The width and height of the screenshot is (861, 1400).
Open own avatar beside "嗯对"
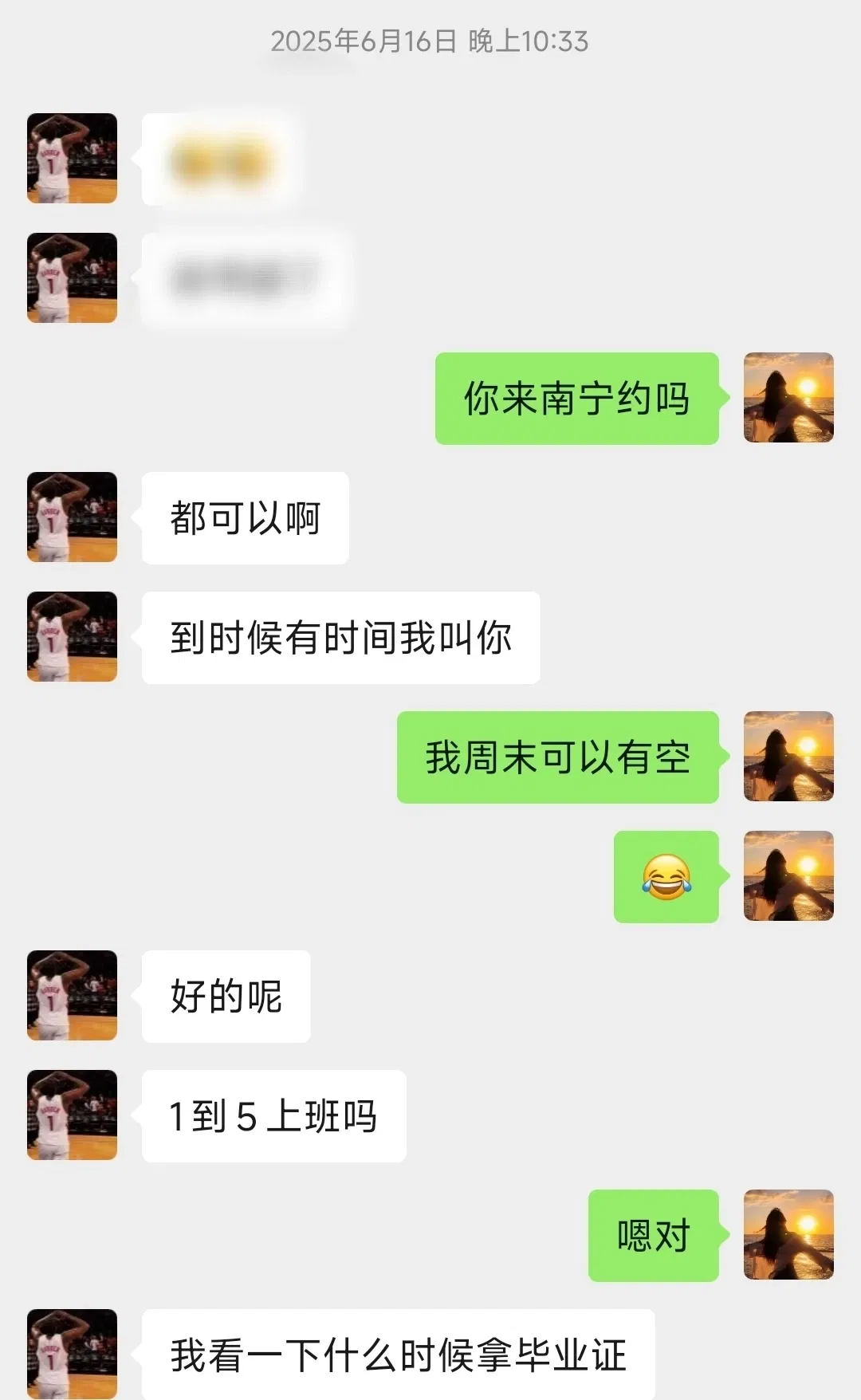[x=788, y=1234]
